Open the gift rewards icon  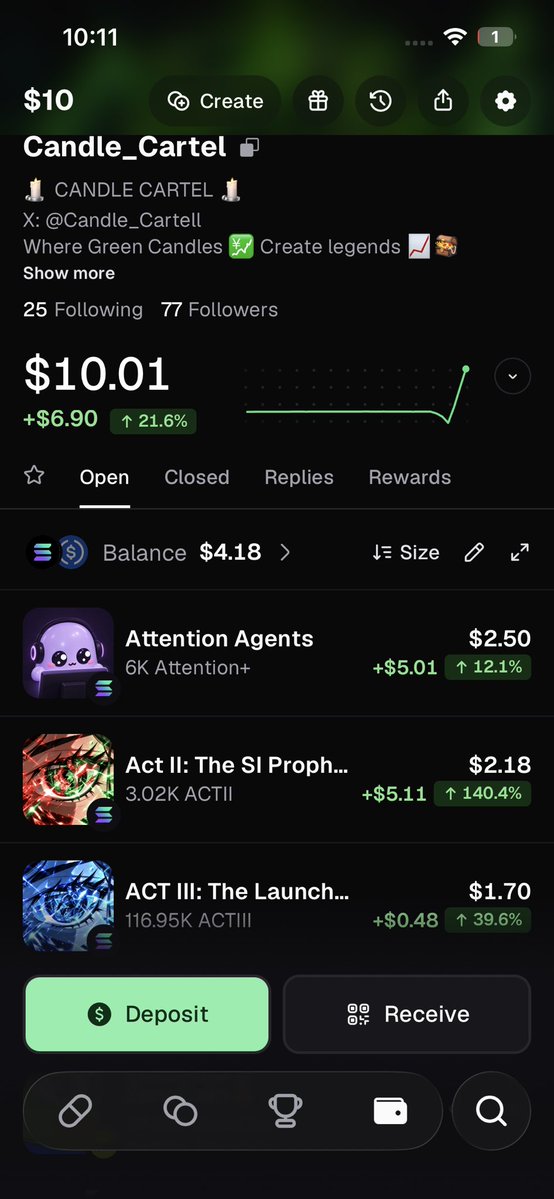[318, 101]
